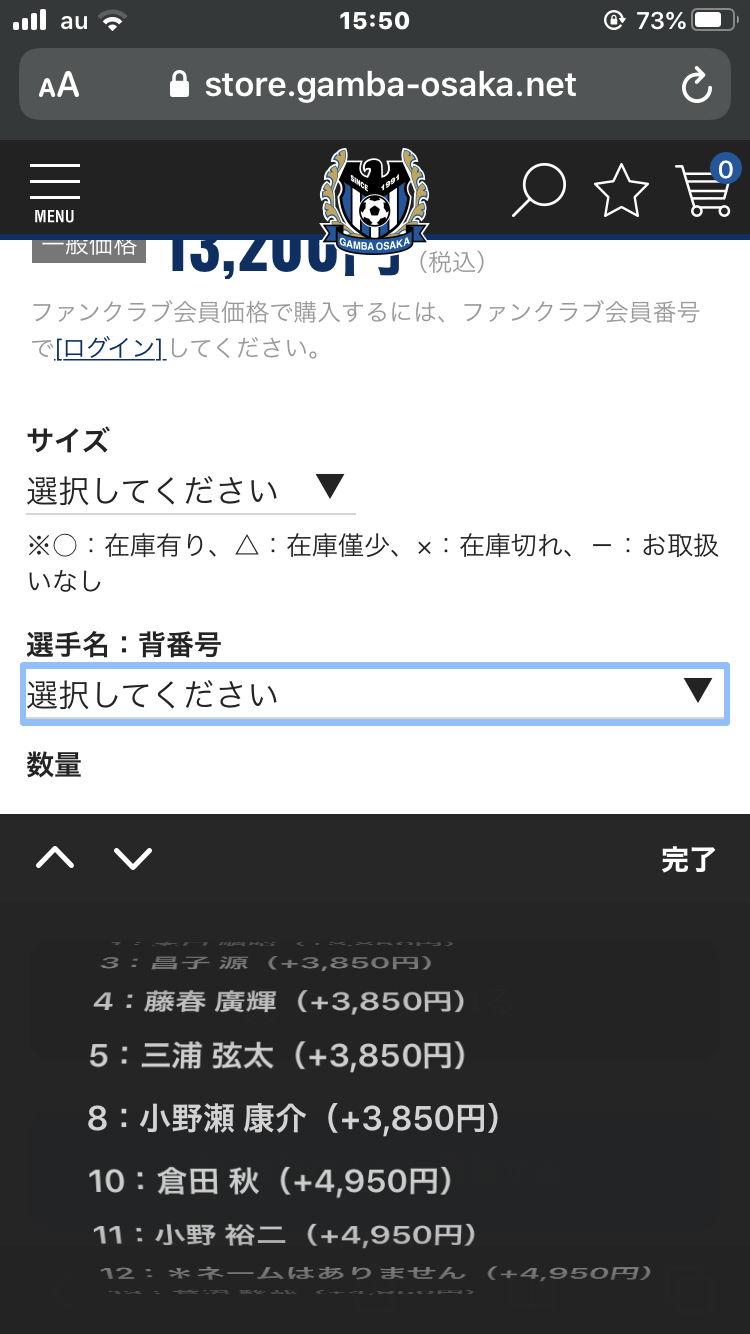
Task: Tap 完了 to close the picker
Action: click(688, 859)
